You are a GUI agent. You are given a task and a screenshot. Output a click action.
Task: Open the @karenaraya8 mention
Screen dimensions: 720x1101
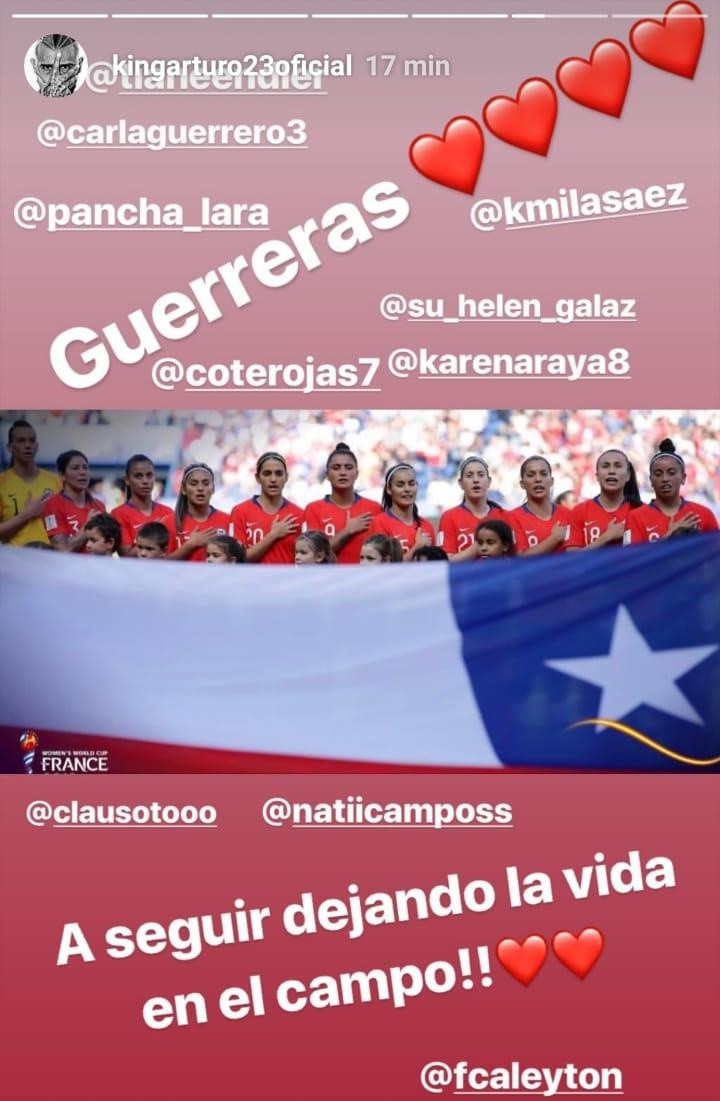pos(508,362)
